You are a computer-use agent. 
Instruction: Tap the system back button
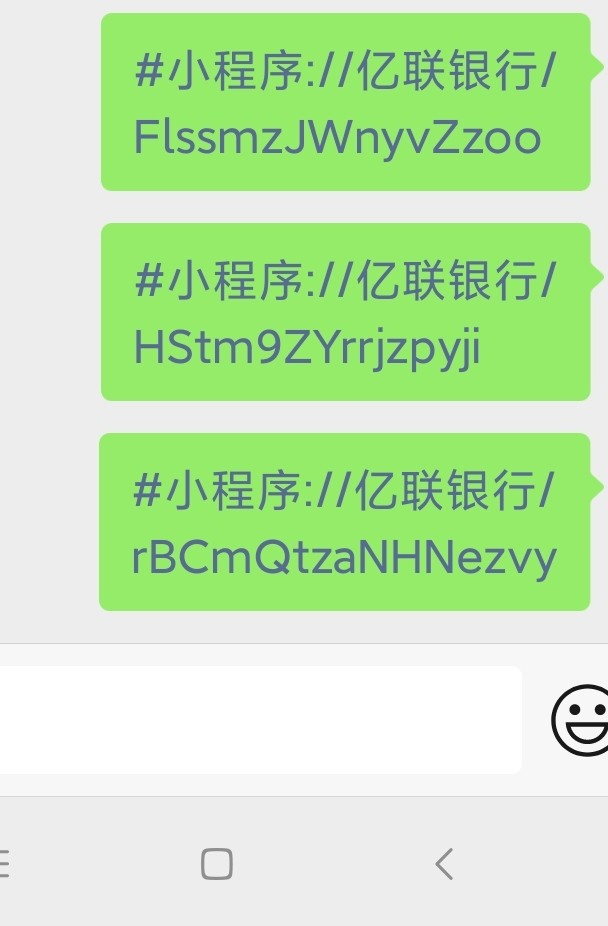[x=444, y=864]
